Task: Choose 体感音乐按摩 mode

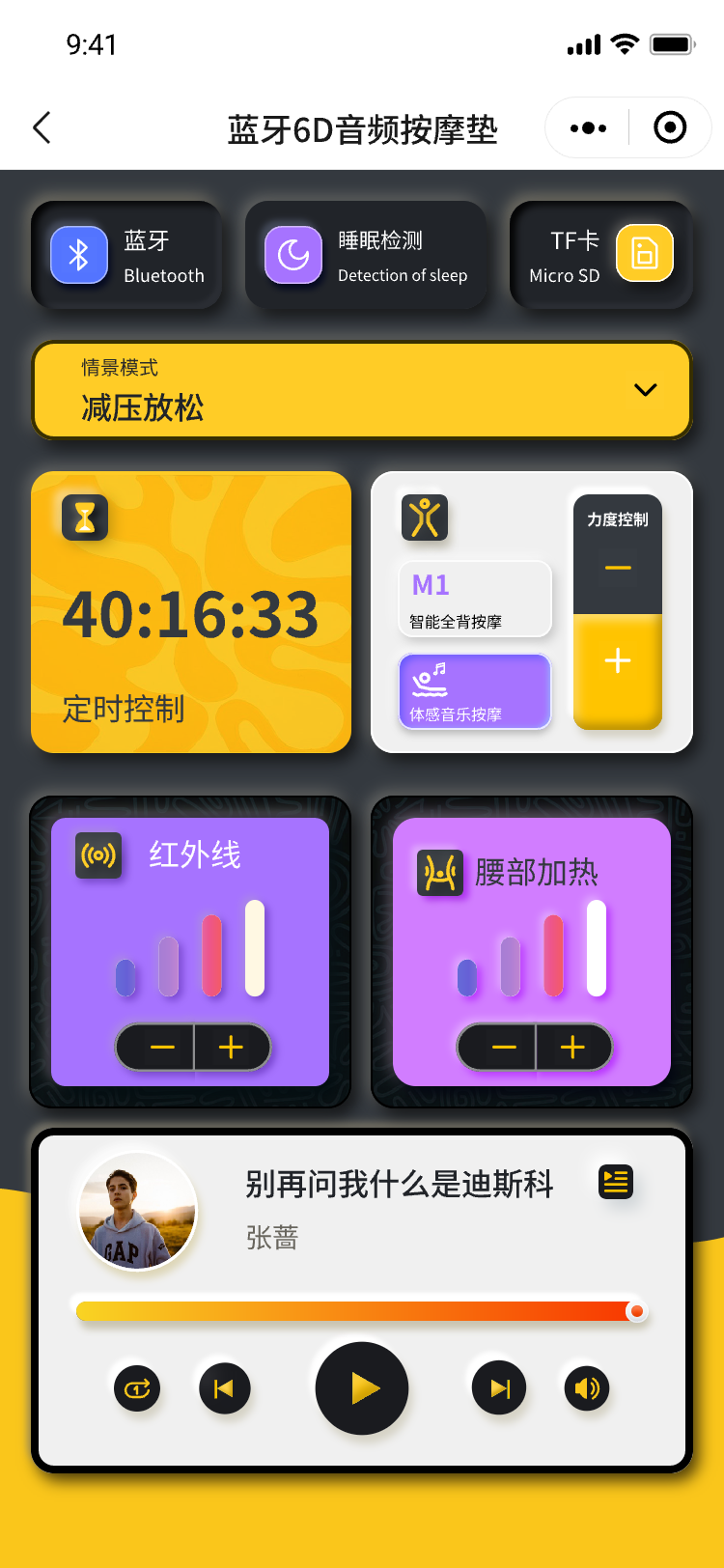Action: click(x=474, y=691)
